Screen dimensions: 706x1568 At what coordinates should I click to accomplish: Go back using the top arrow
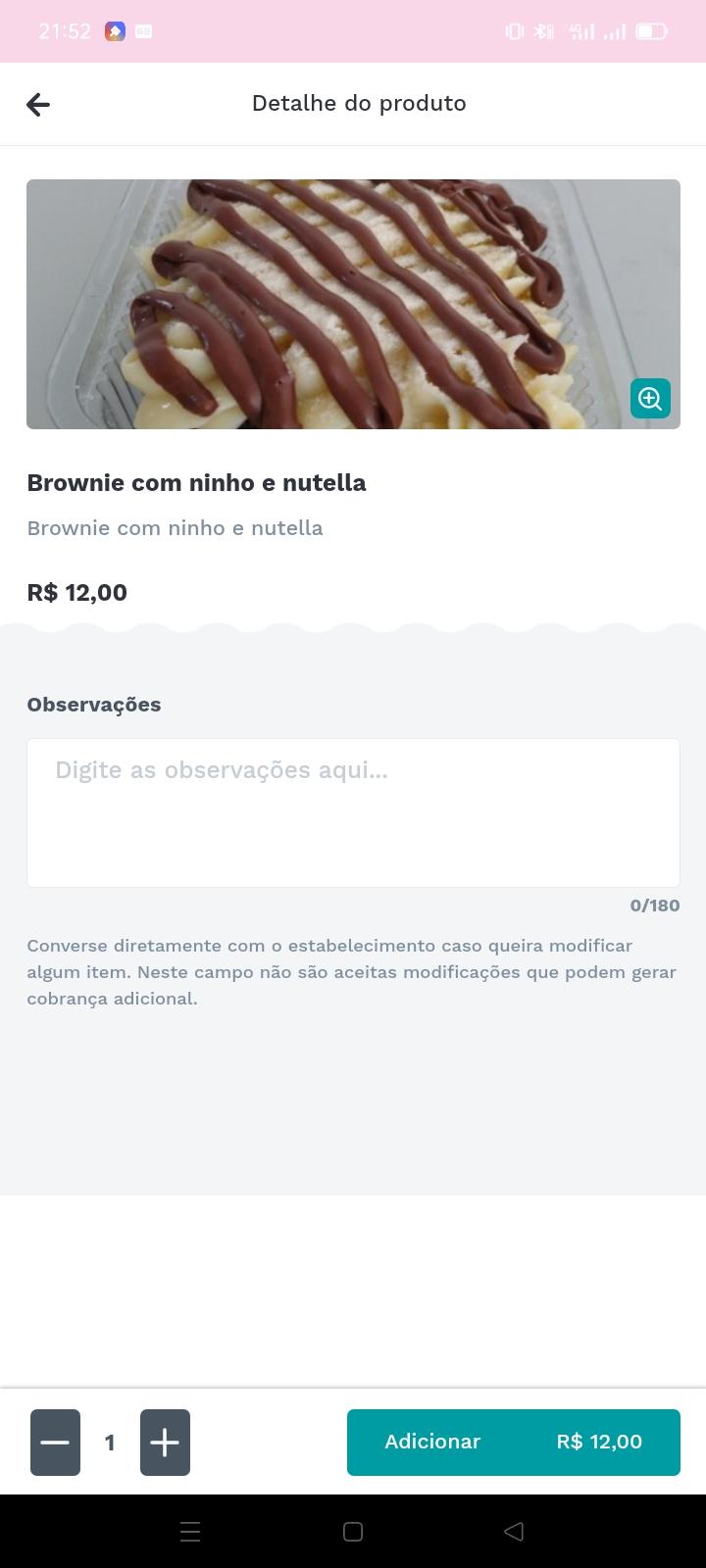coord(38,104)
